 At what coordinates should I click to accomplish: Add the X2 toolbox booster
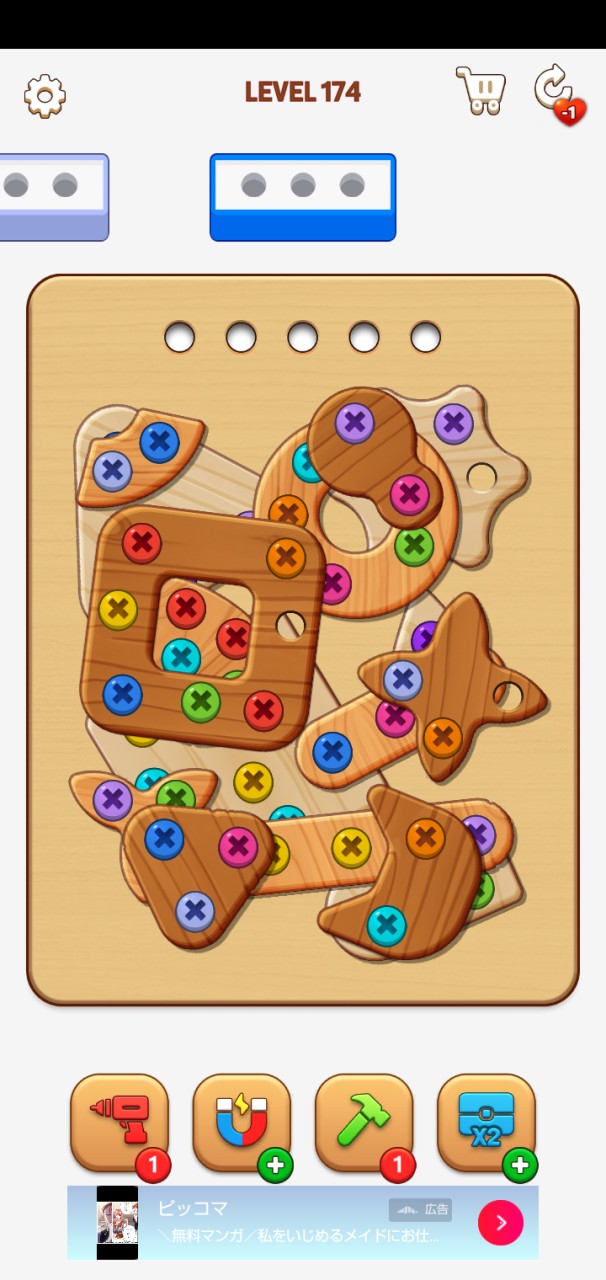point(486,1123)
